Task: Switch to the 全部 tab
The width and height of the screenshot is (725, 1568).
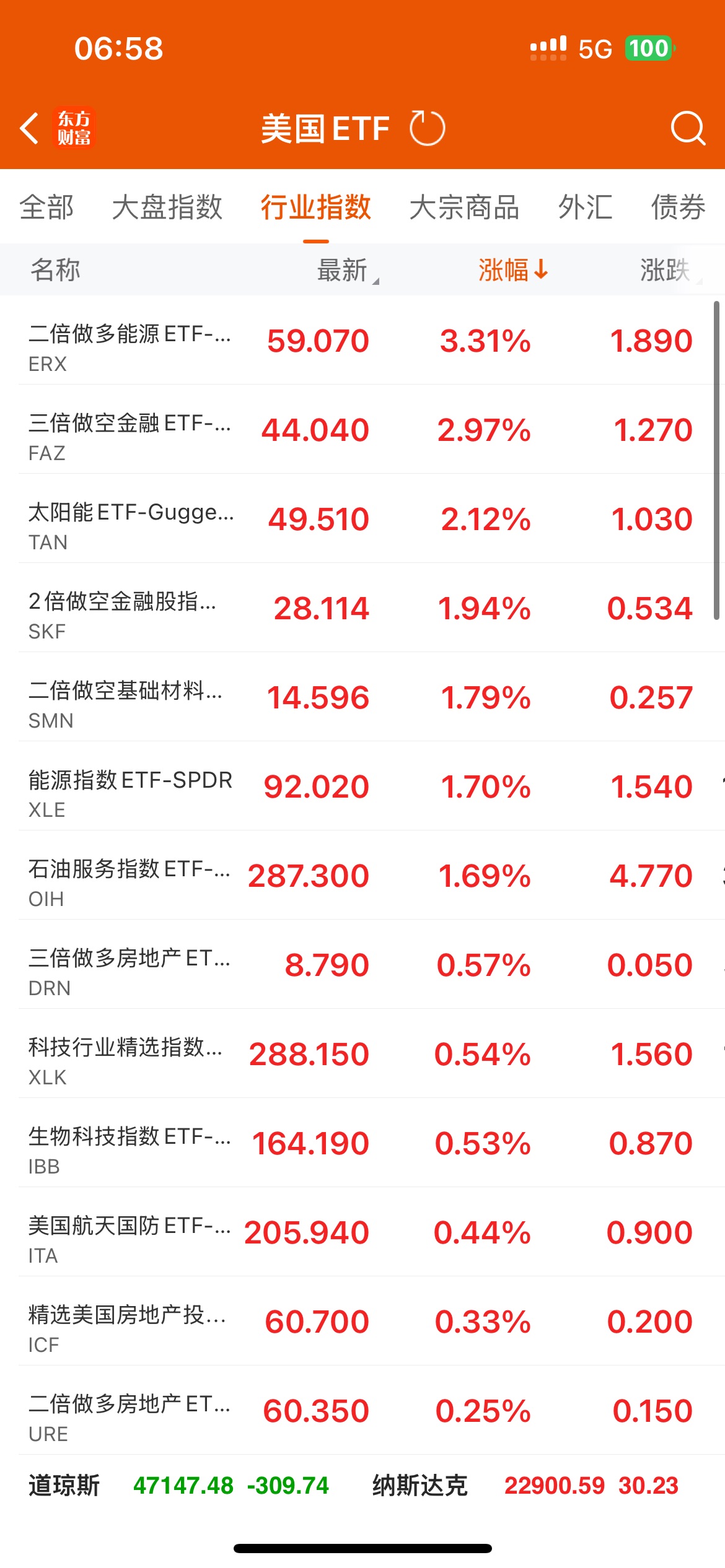Action: (46, 207)
